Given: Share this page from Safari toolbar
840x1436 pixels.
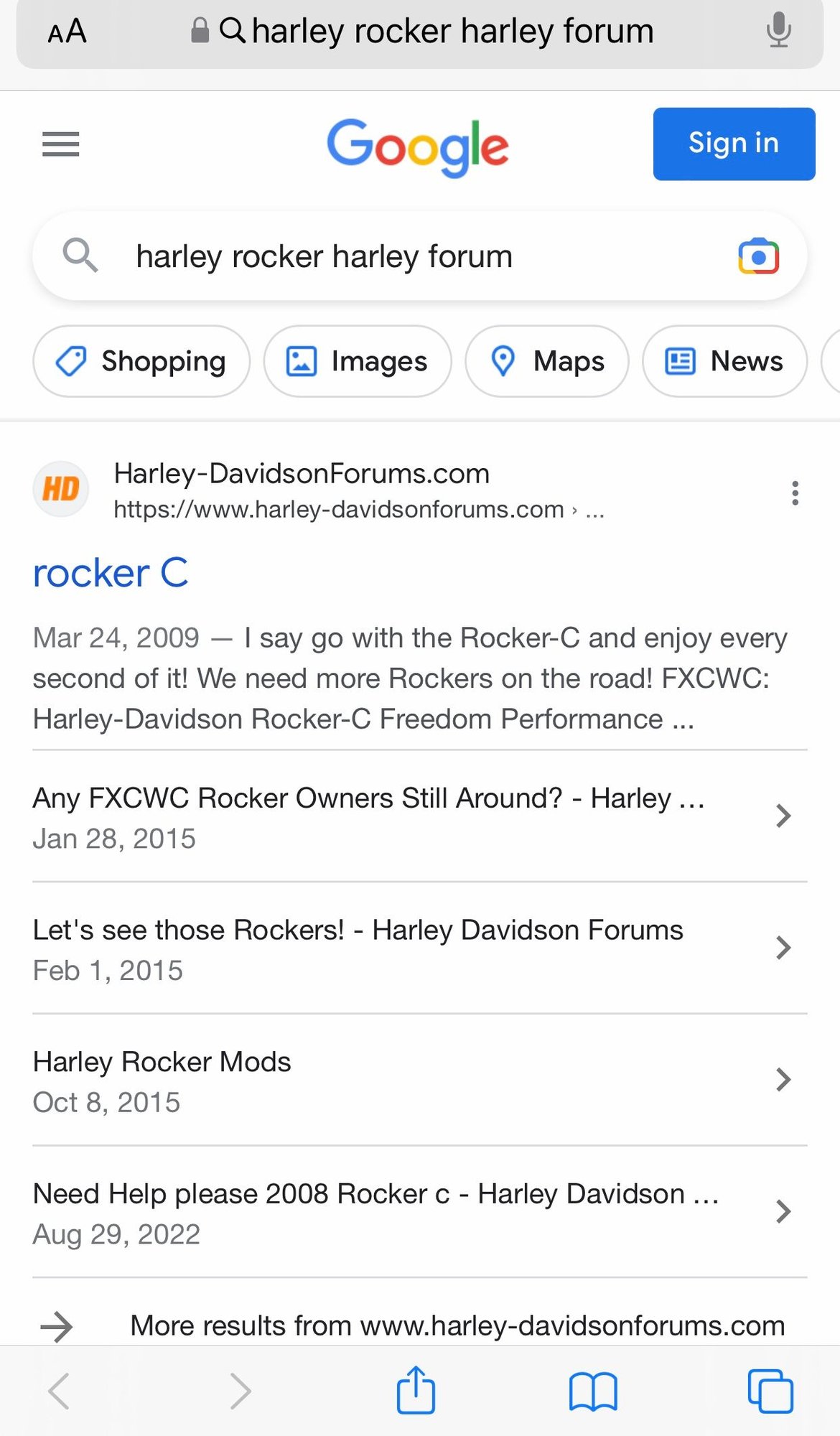Looking at the screenshot, I should click(x=416, y=1391).
